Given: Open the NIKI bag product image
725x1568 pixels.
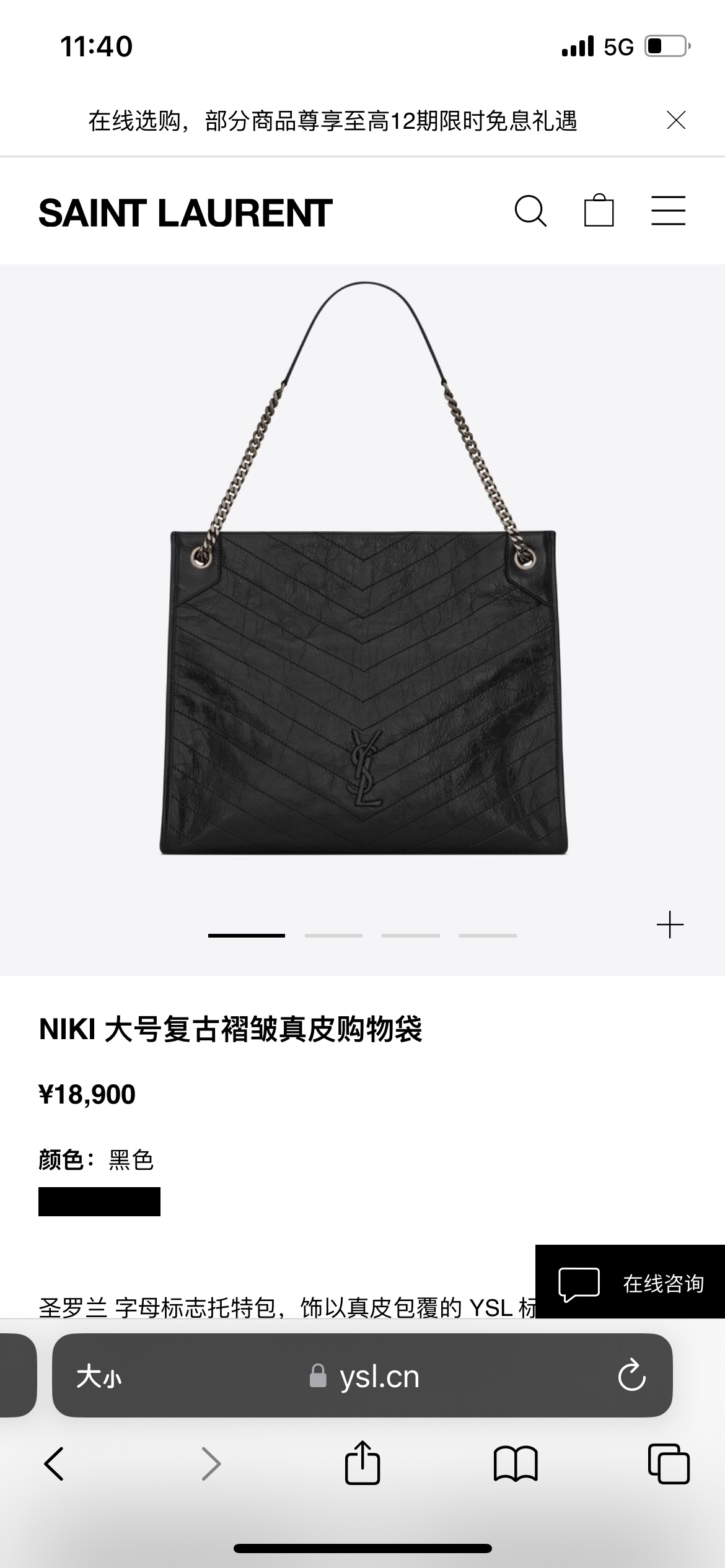Looking at the screenshot, I should [362, 568].
